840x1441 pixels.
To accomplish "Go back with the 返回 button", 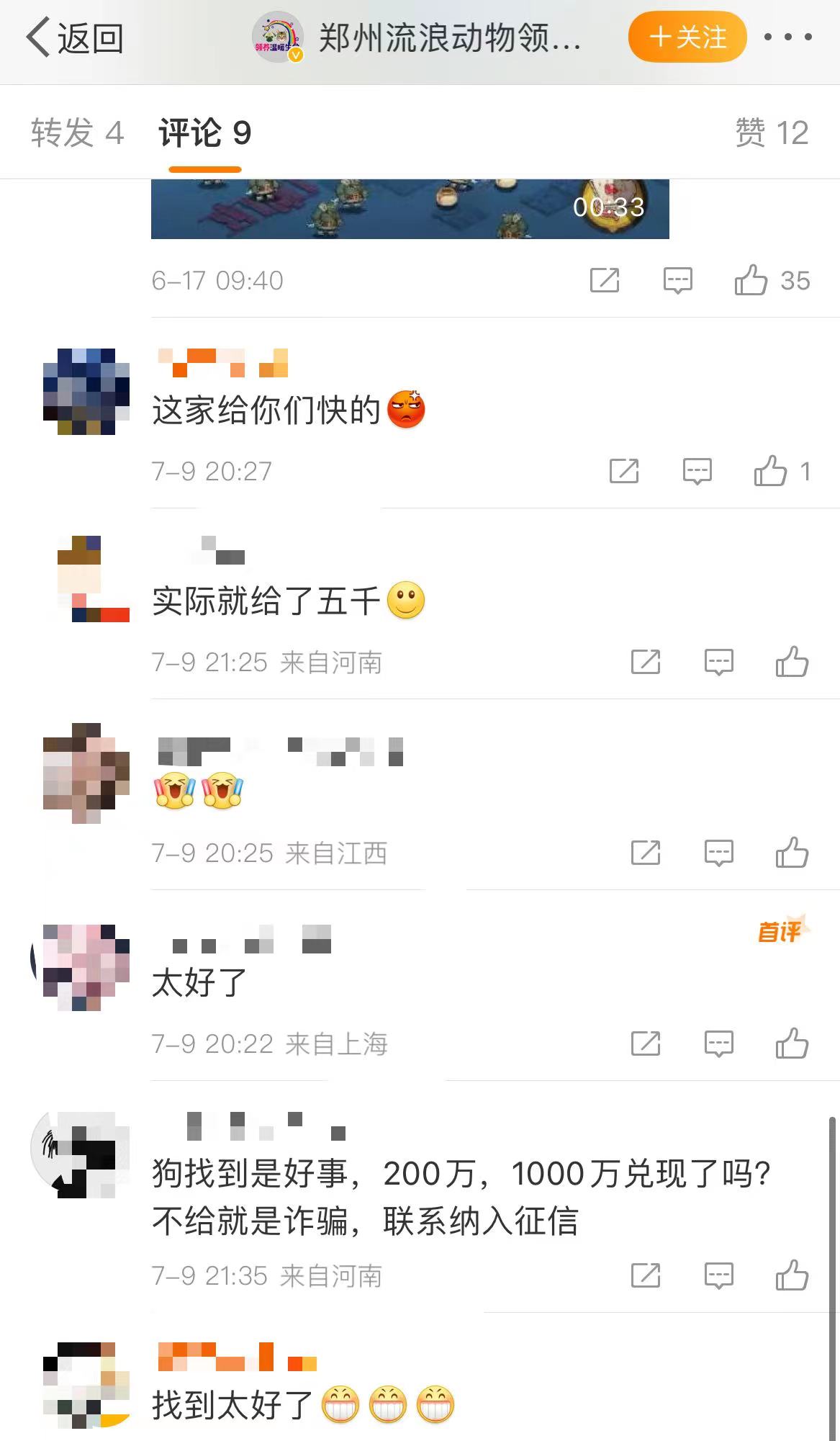I will (75, 37).
